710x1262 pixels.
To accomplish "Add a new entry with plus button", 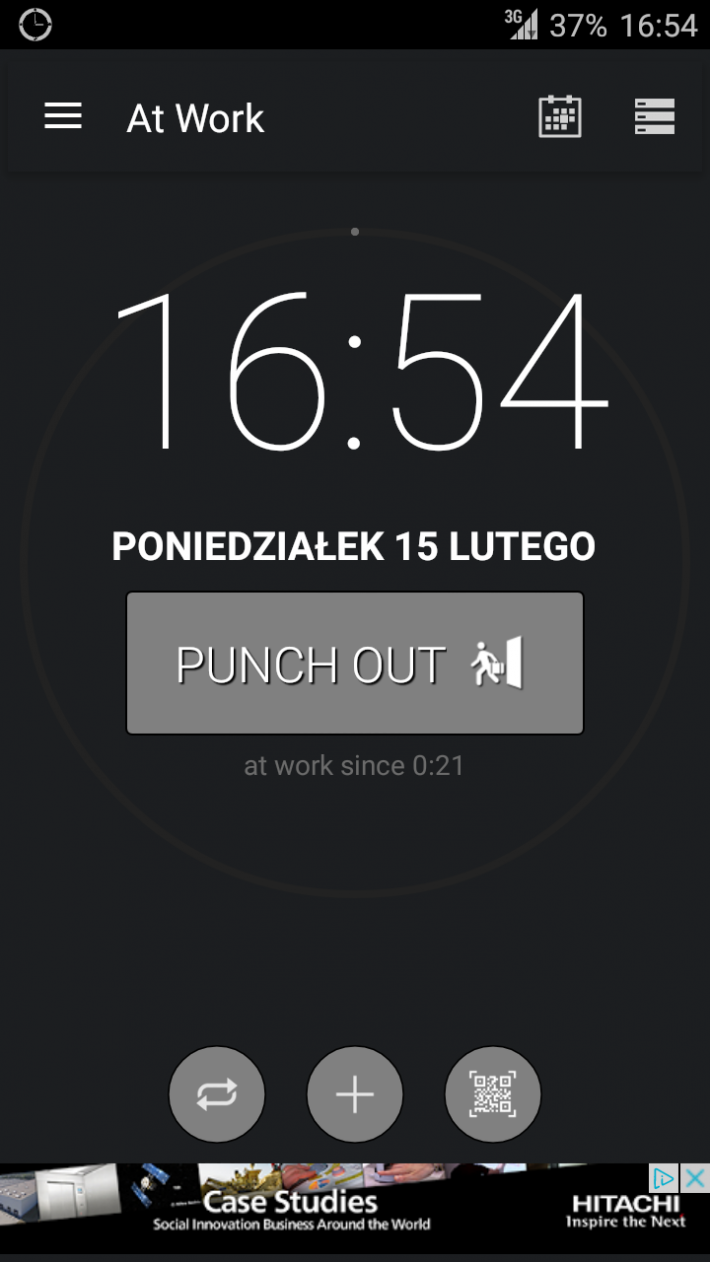I will tap(355, 1094).
